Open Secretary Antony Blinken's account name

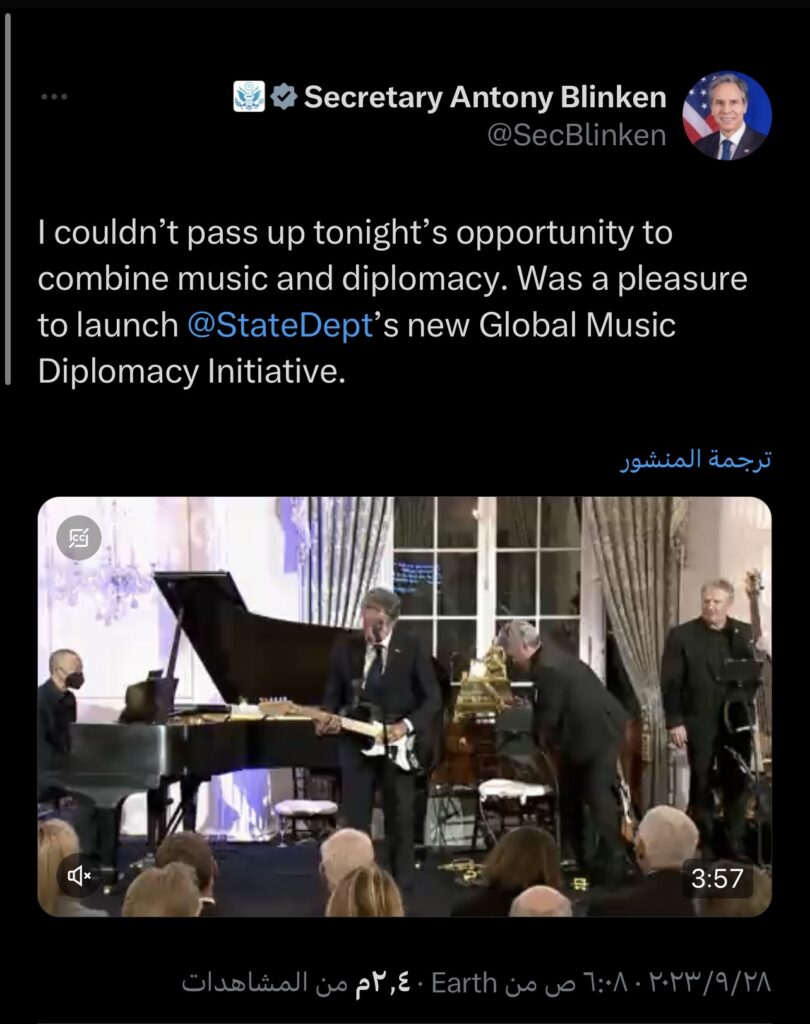[484, 97]
